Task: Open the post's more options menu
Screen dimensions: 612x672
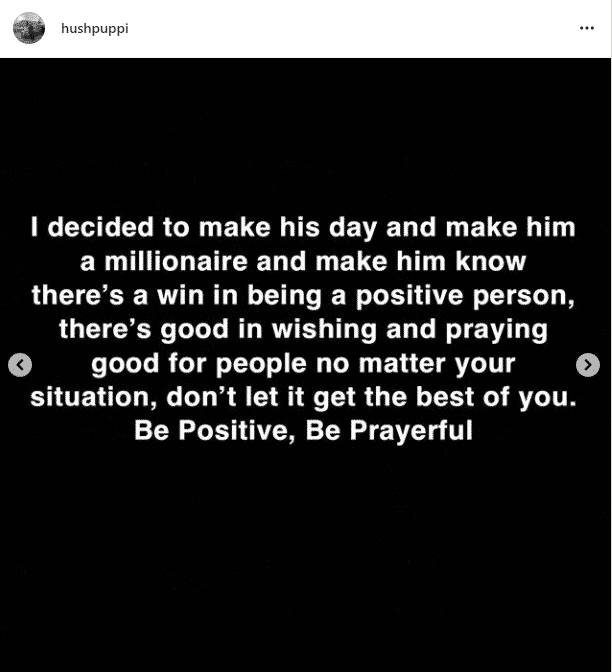Action: (587, 29)
